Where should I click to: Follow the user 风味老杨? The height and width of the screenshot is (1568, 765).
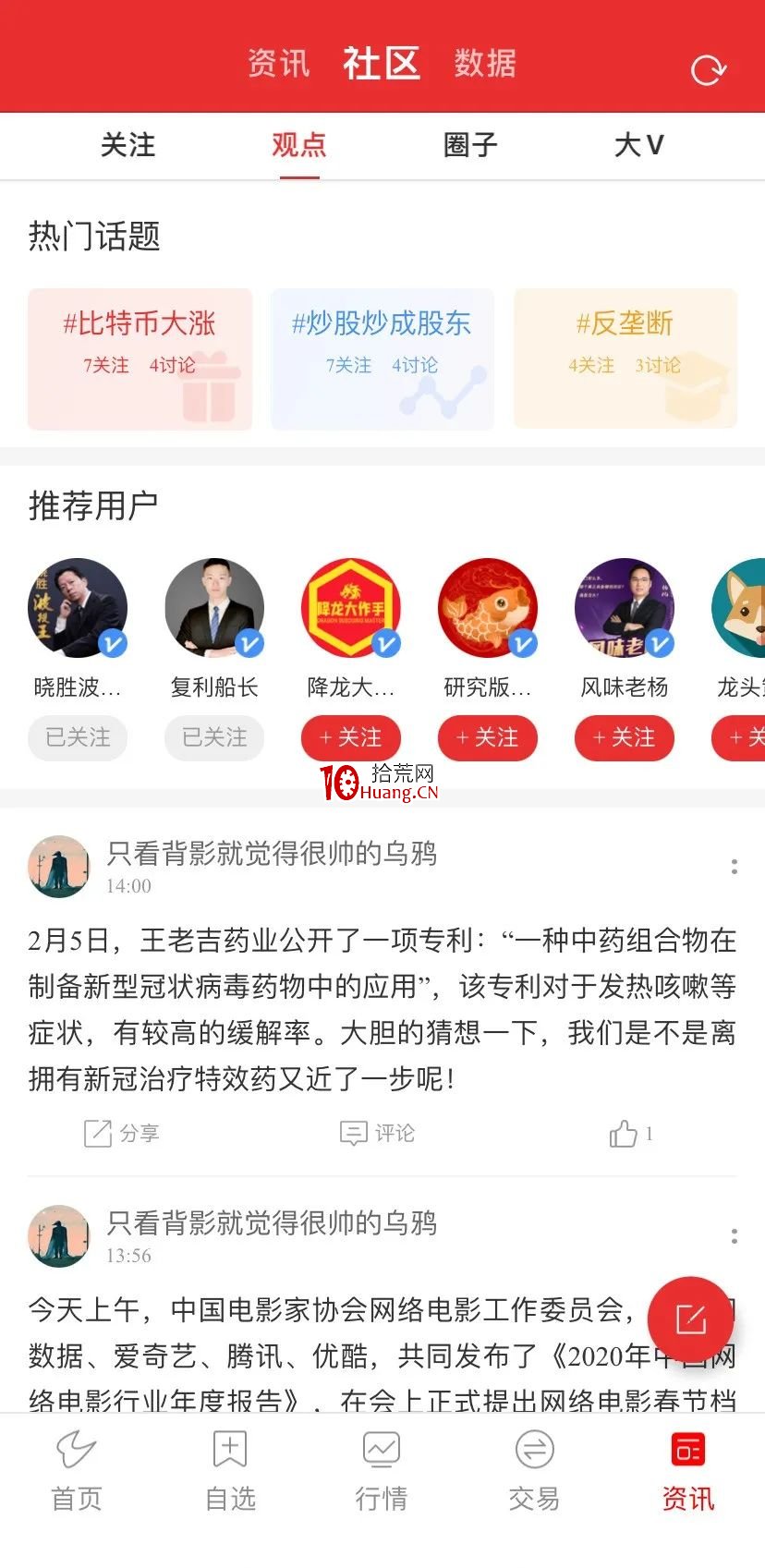(x=625, y=737)
